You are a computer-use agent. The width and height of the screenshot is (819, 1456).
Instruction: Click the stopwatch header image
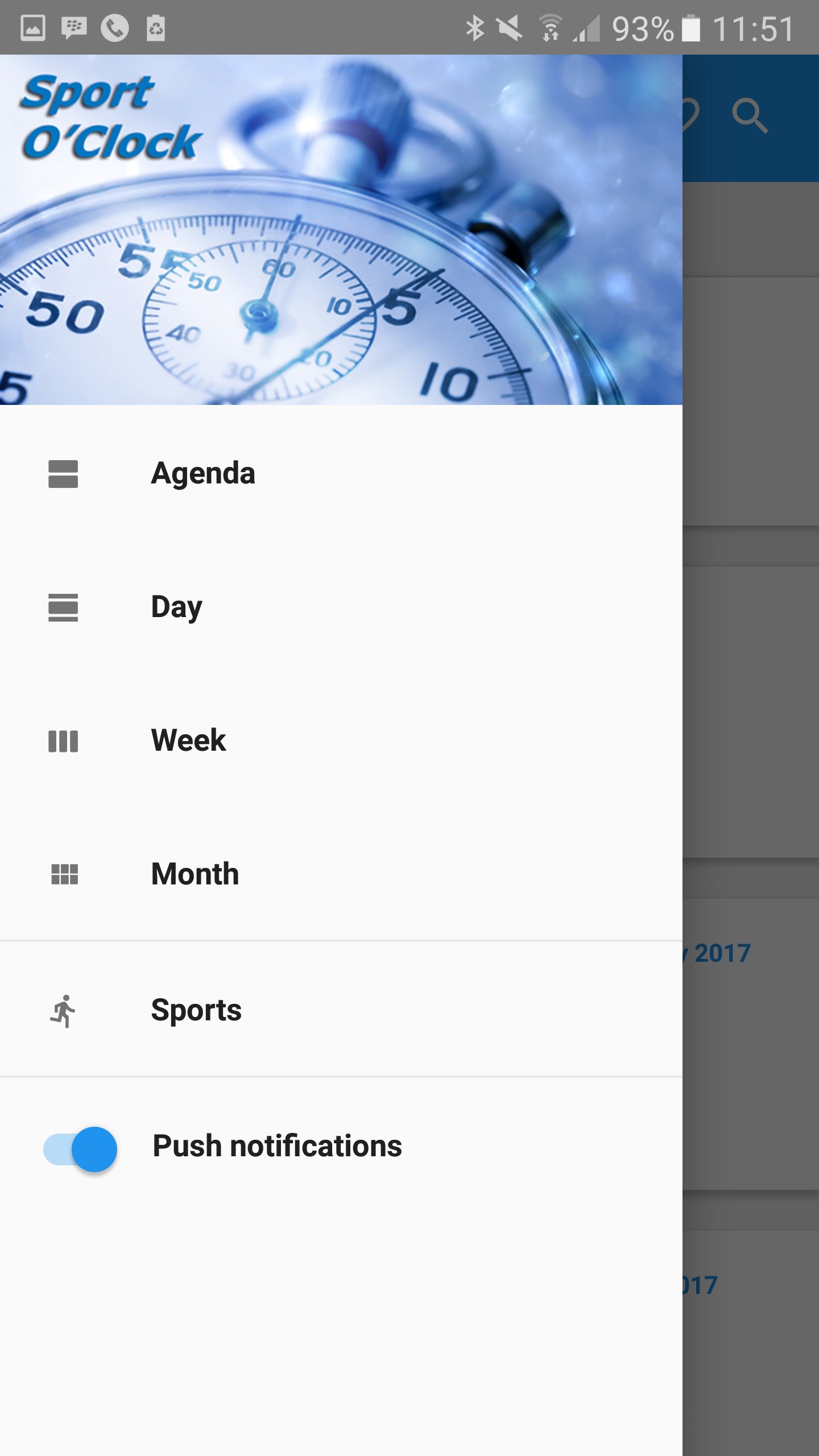[341, 256]
